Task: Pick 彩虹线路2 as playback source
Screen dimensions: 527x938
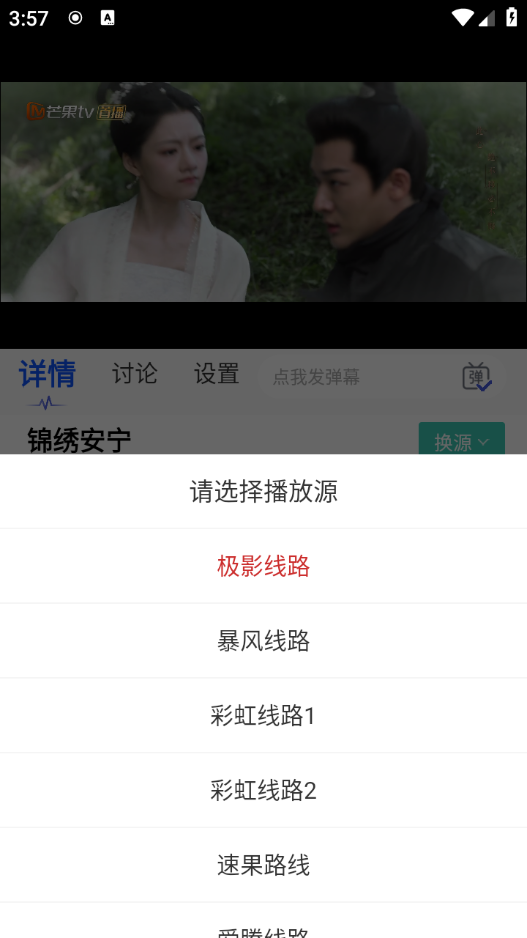Action: pyautogui.click(x=263, y=790)
